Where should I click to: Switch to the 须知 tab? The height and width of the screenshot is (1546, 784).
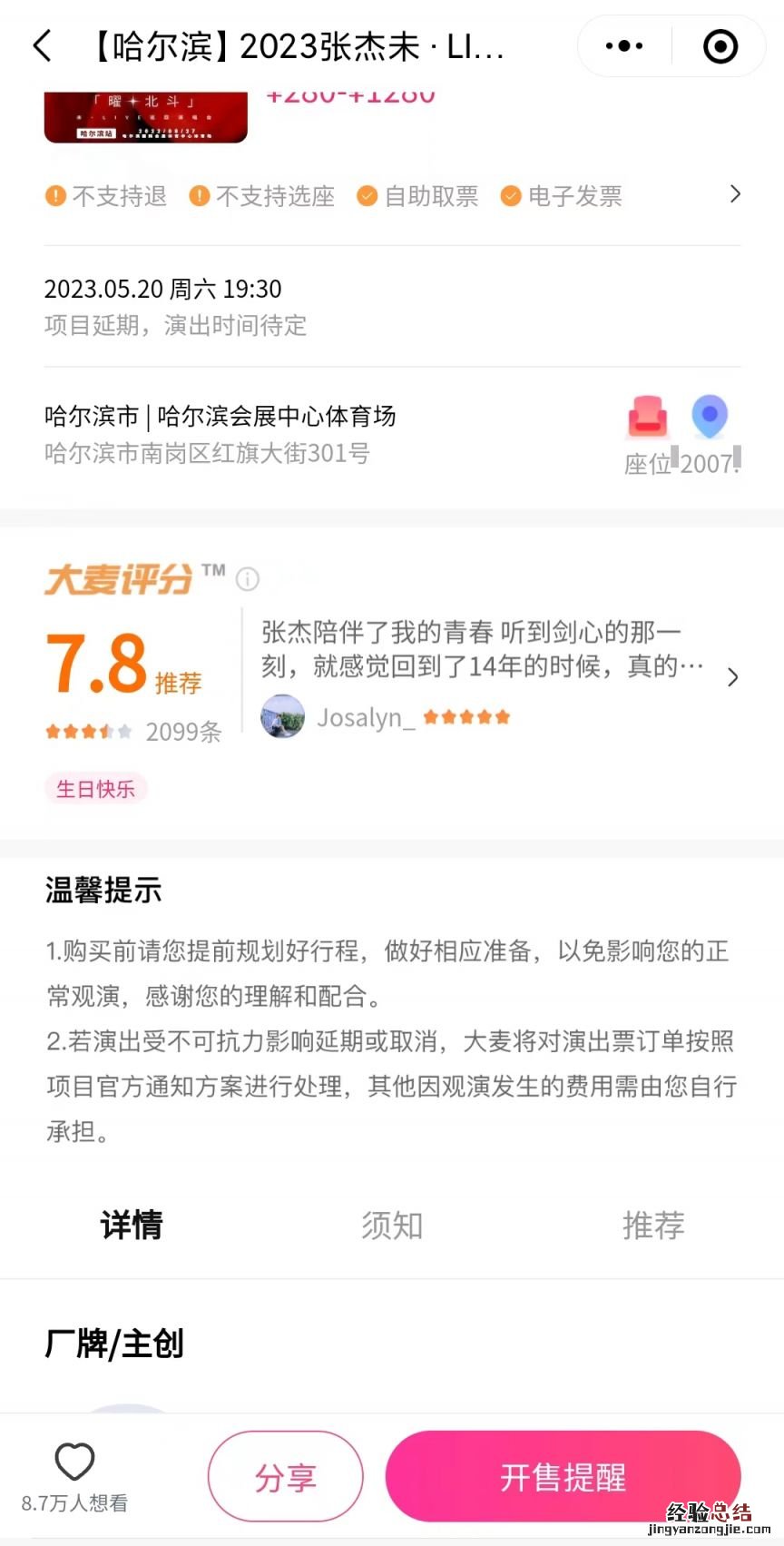click(x=392, y=1226)
